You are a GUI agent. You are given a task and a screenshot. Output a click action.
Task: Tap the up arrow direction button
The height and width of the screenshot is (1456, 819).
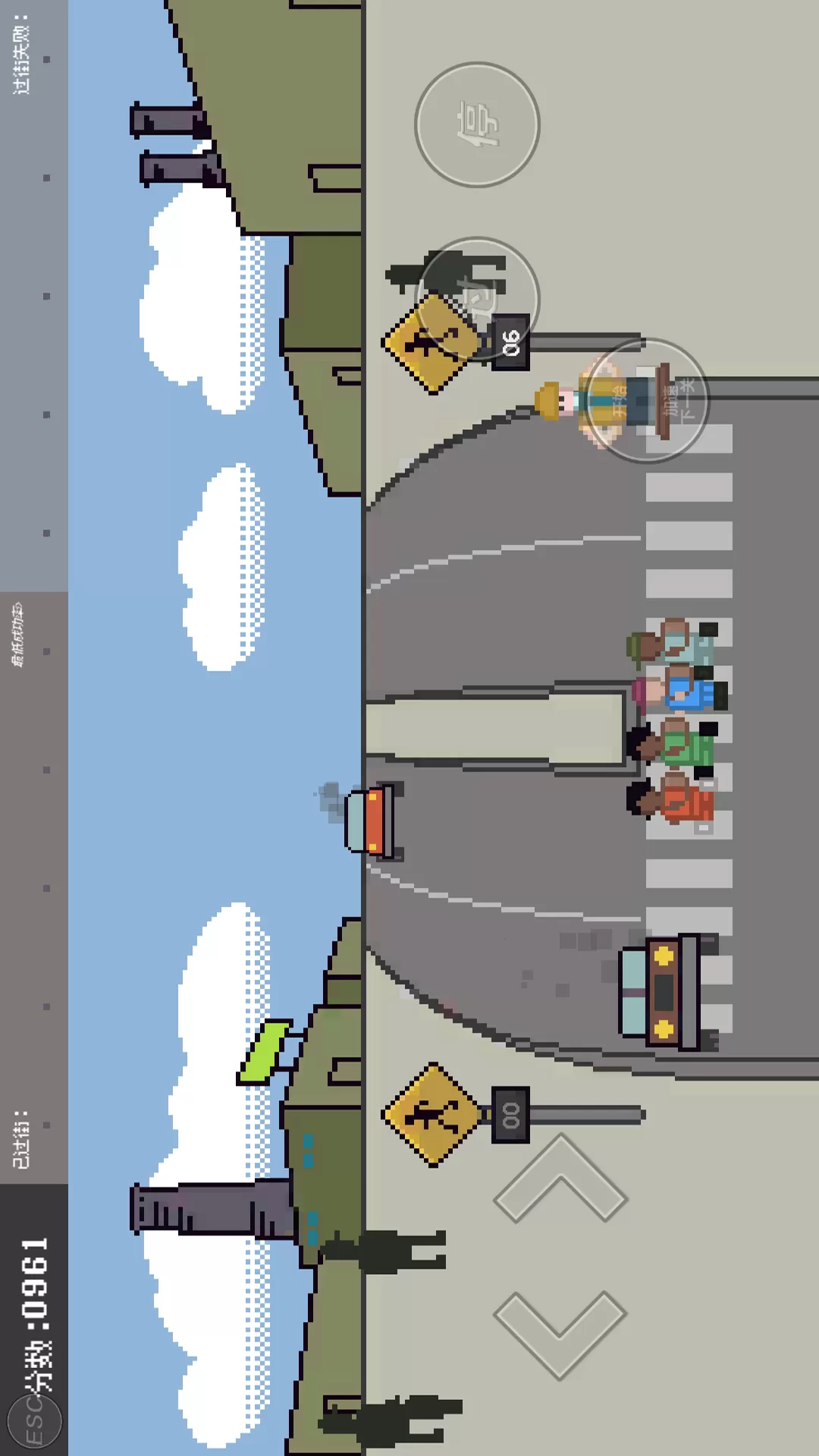point(560,1178)
